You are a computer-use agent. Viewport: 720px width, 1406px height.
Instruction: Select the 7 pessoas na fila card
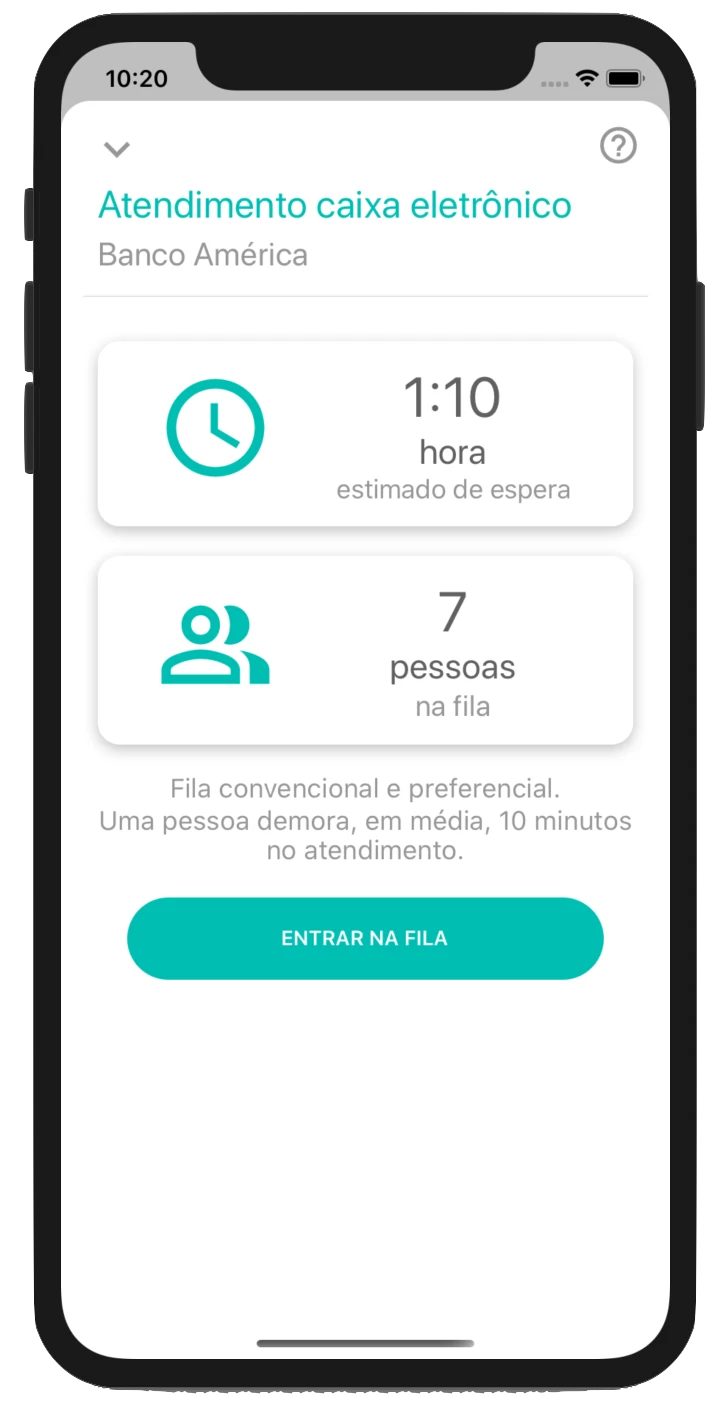[364, 649]
